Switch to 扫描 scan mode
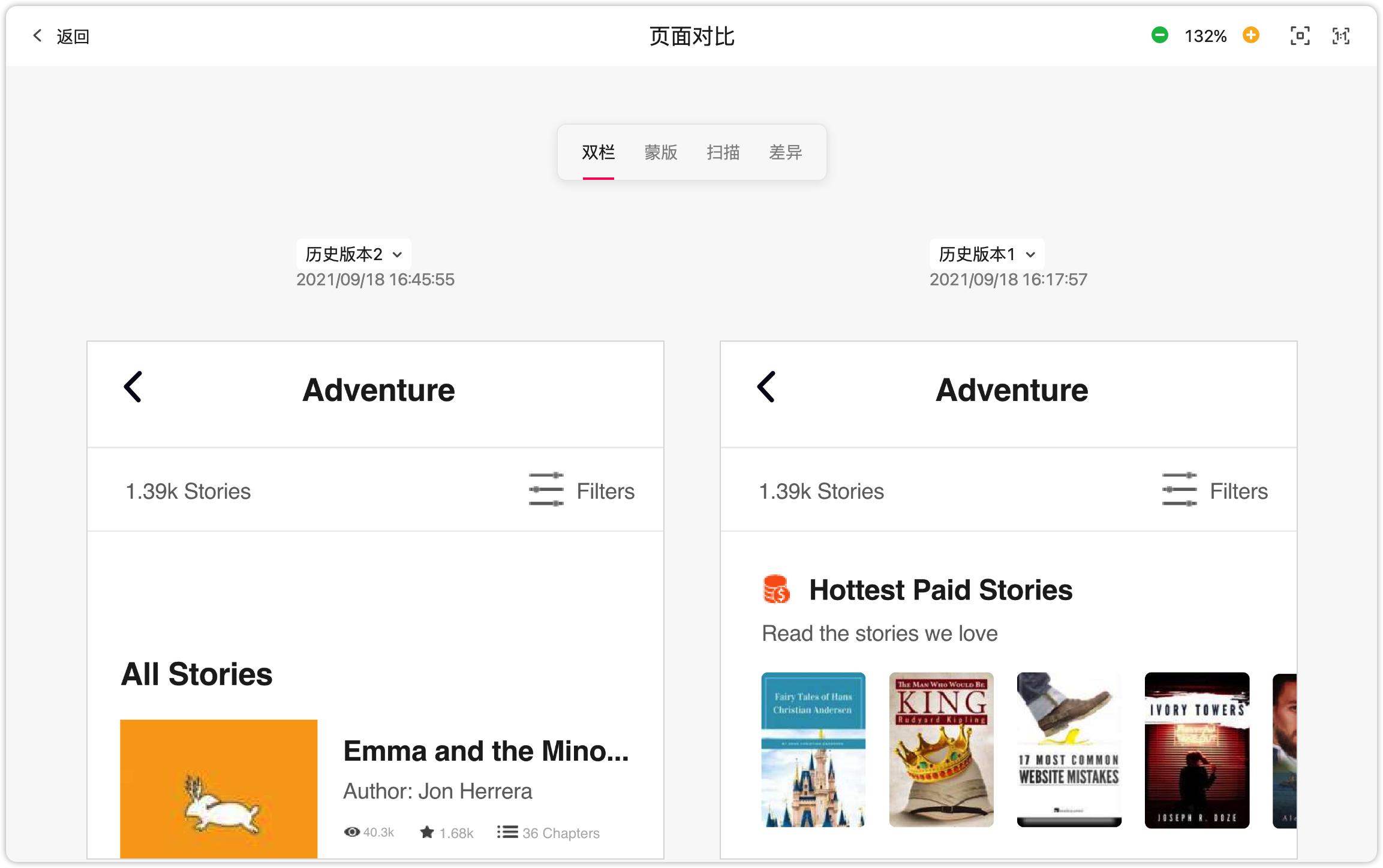The height and width of the screenshot is (868, 1383). point(723,152)
